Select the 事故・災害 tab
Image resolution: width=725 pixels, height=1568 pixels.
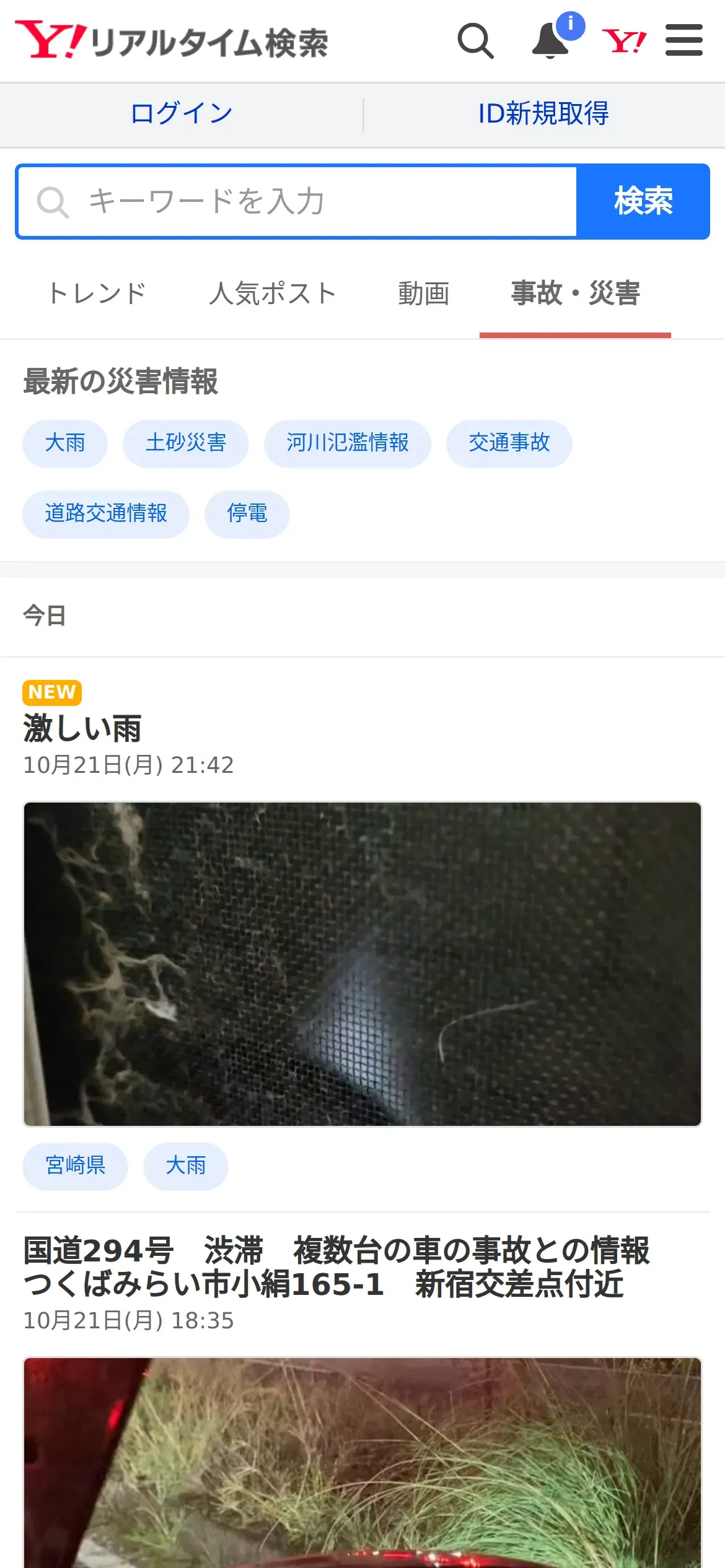click(x=576, y=294)
